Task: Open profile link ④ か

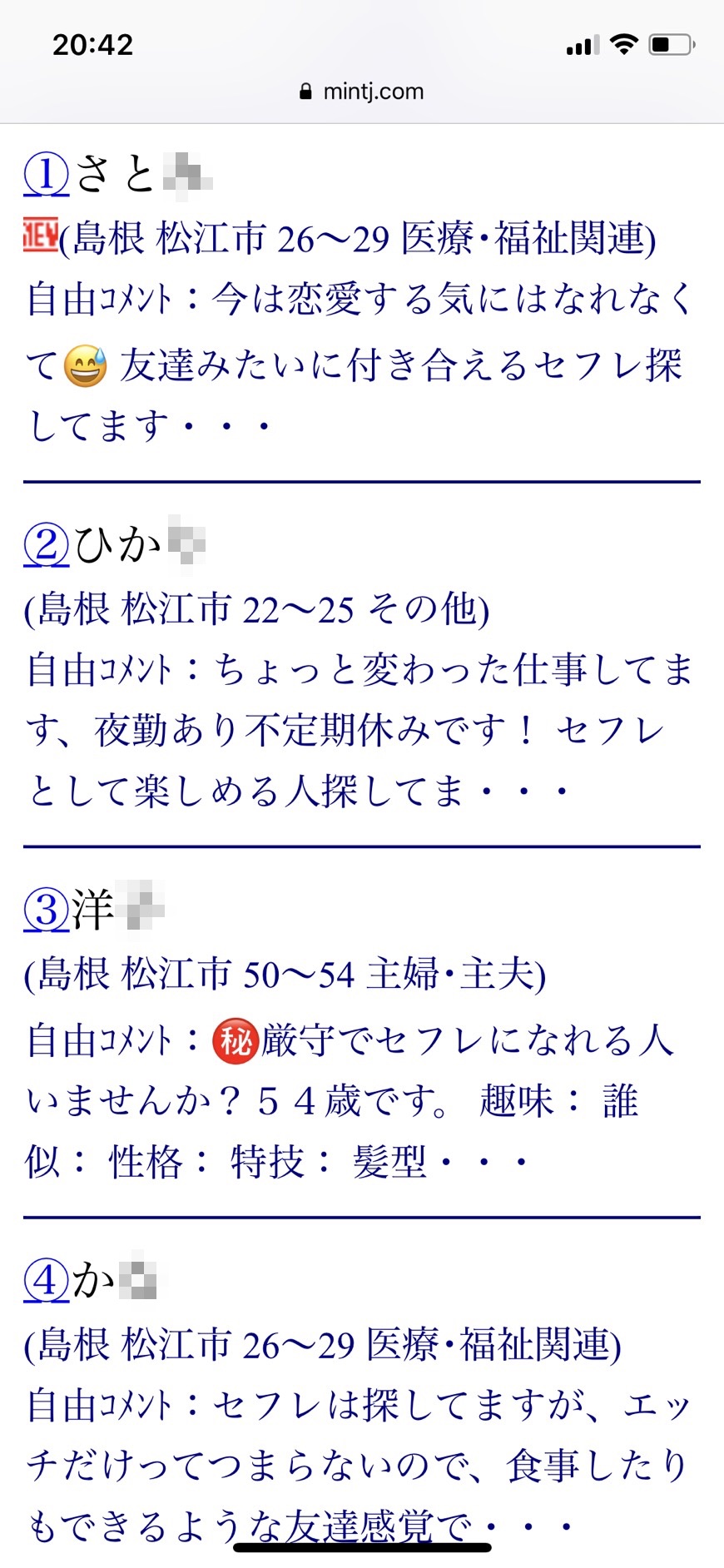Action: [x=47, y=1280]
